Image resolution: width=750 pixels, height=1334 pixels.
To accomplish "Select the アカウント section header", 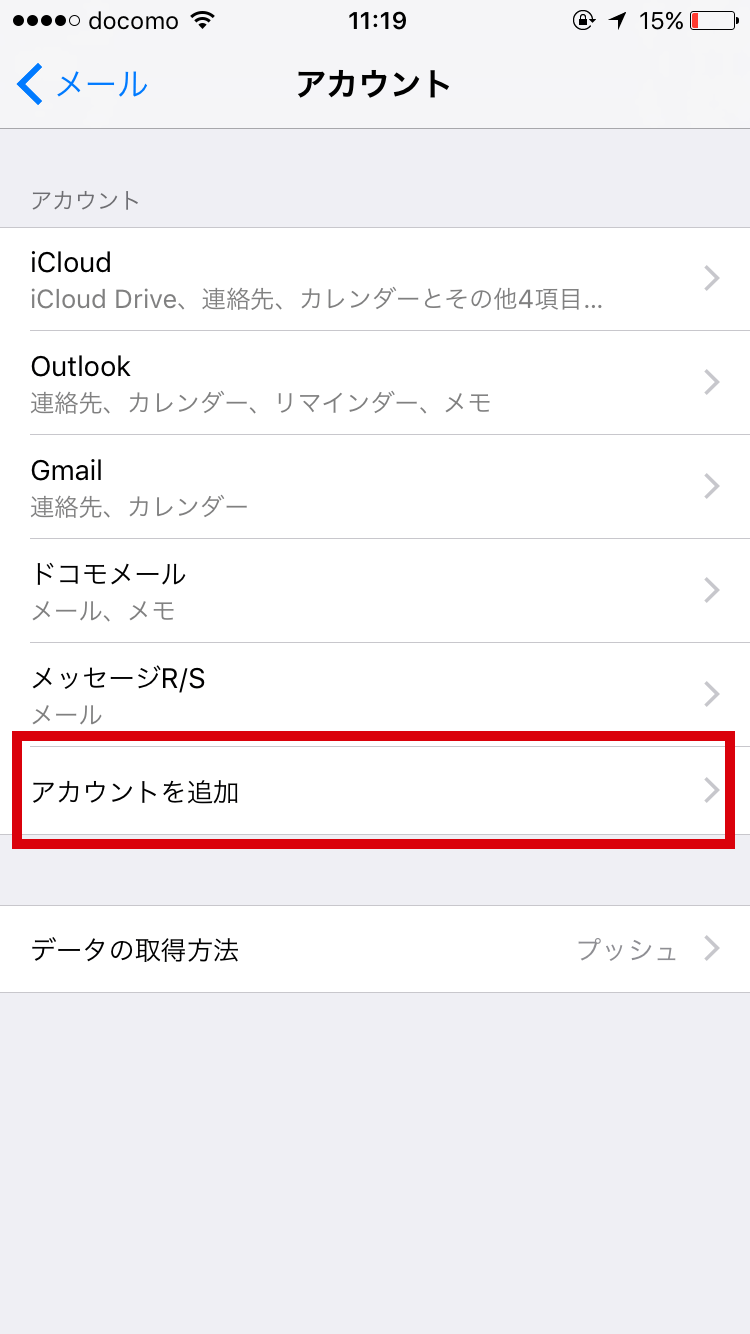I will [85, 200].
